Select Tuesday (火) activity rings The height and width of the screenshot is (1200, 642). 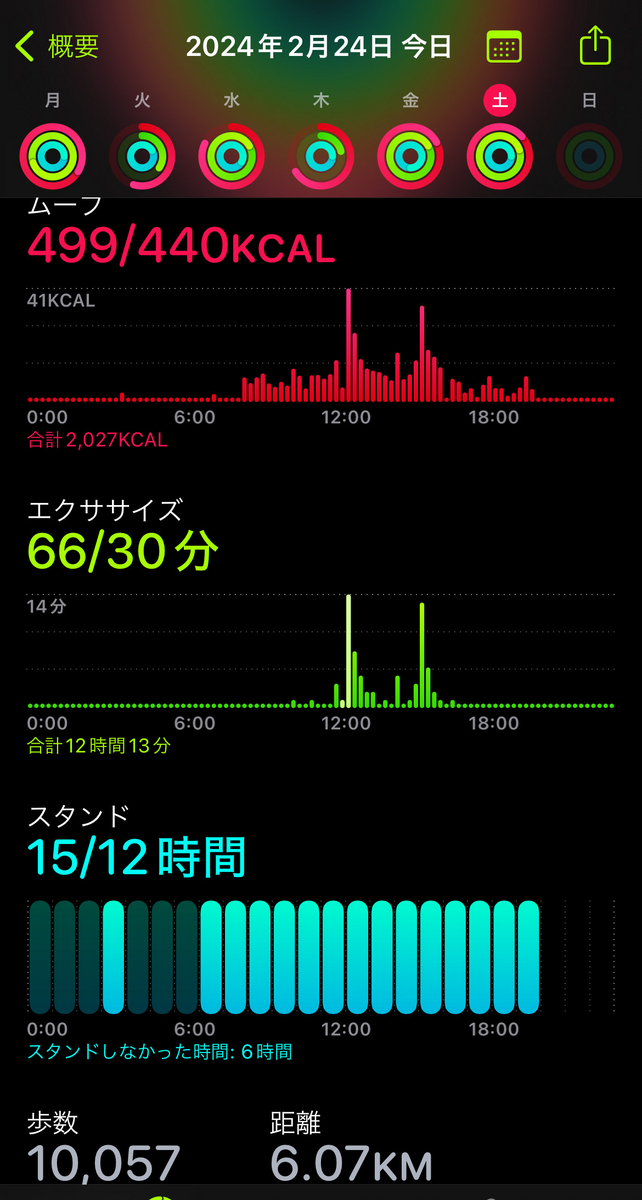pos(142,156)
